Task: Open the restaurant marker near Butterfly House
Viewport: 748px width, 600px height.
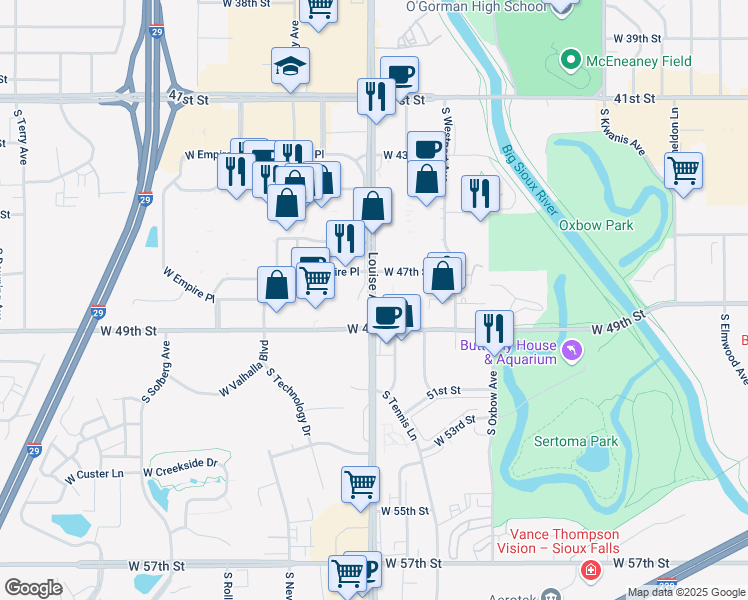Action: [x=494, y=328]
